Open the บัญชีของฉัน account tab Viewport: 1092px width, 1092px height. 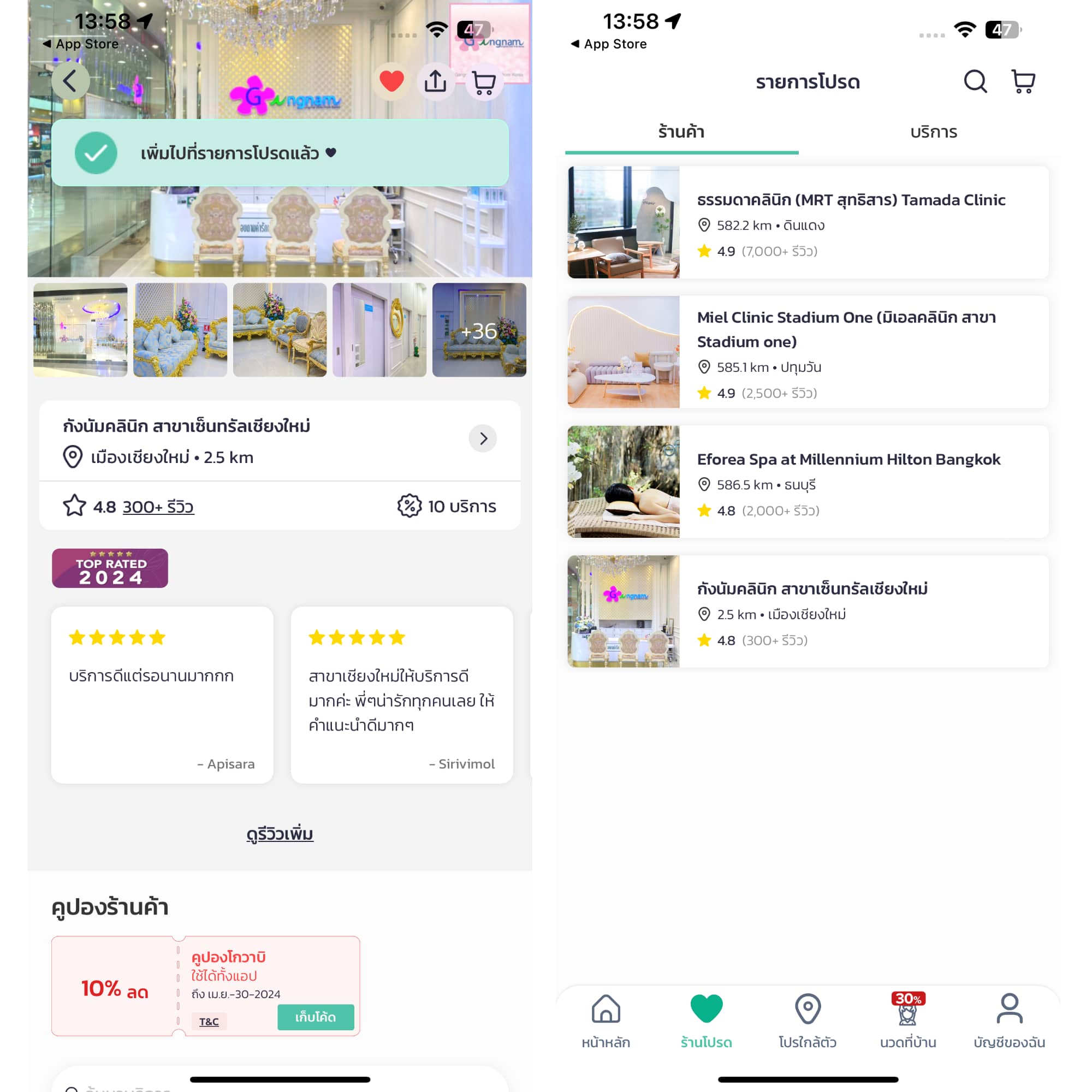coord(1009,1021)
